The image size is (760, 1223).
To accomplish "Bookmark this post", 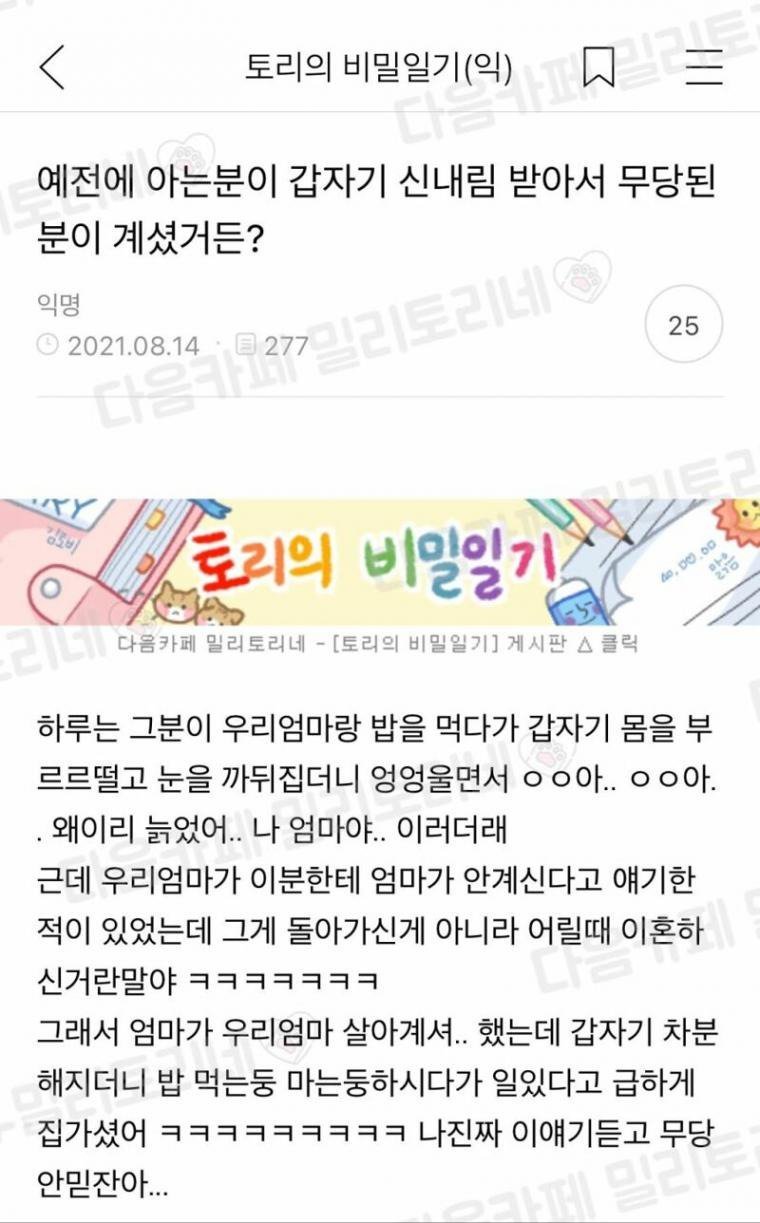I will pos(598,67).
